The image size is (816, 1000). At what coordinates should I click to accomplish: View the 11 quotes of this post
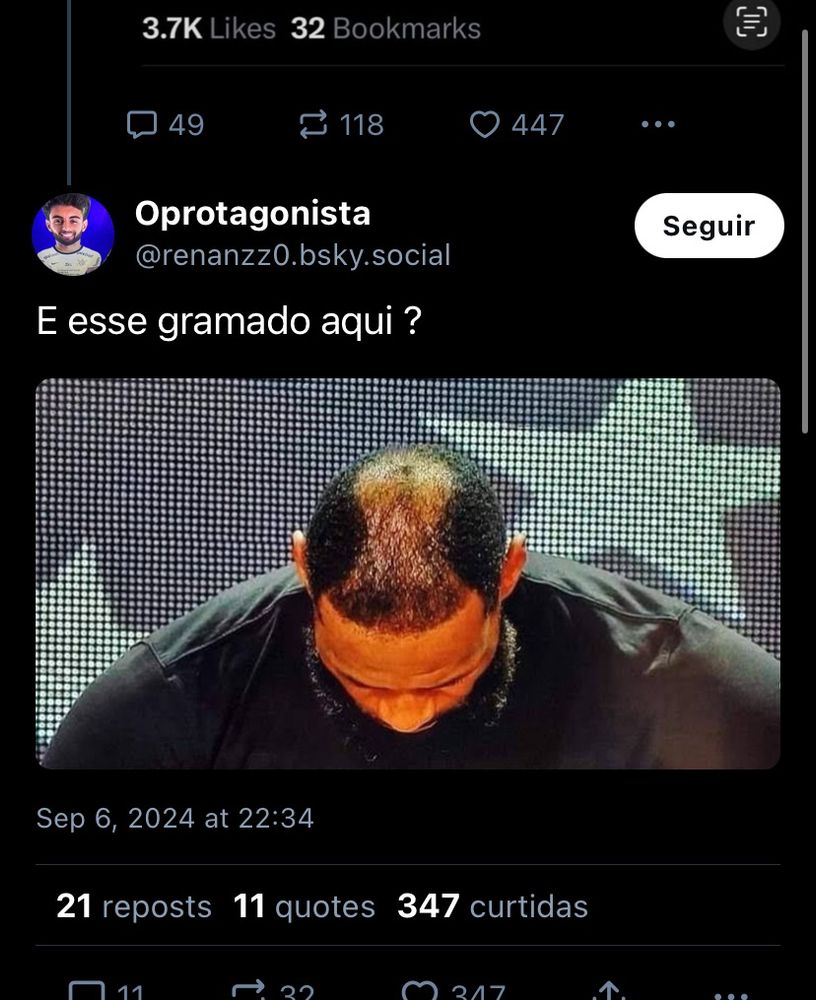[x=304, y=906]
